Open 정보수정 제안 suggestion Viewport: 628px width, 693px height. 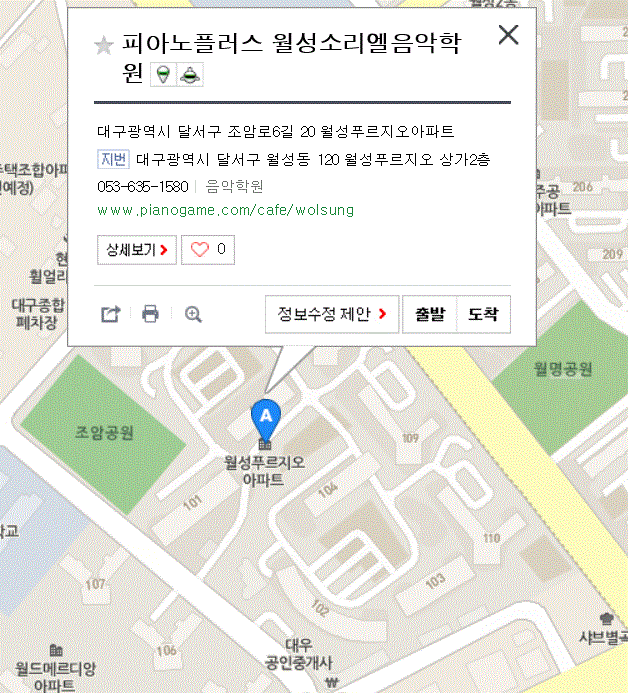tap(332, 314)
